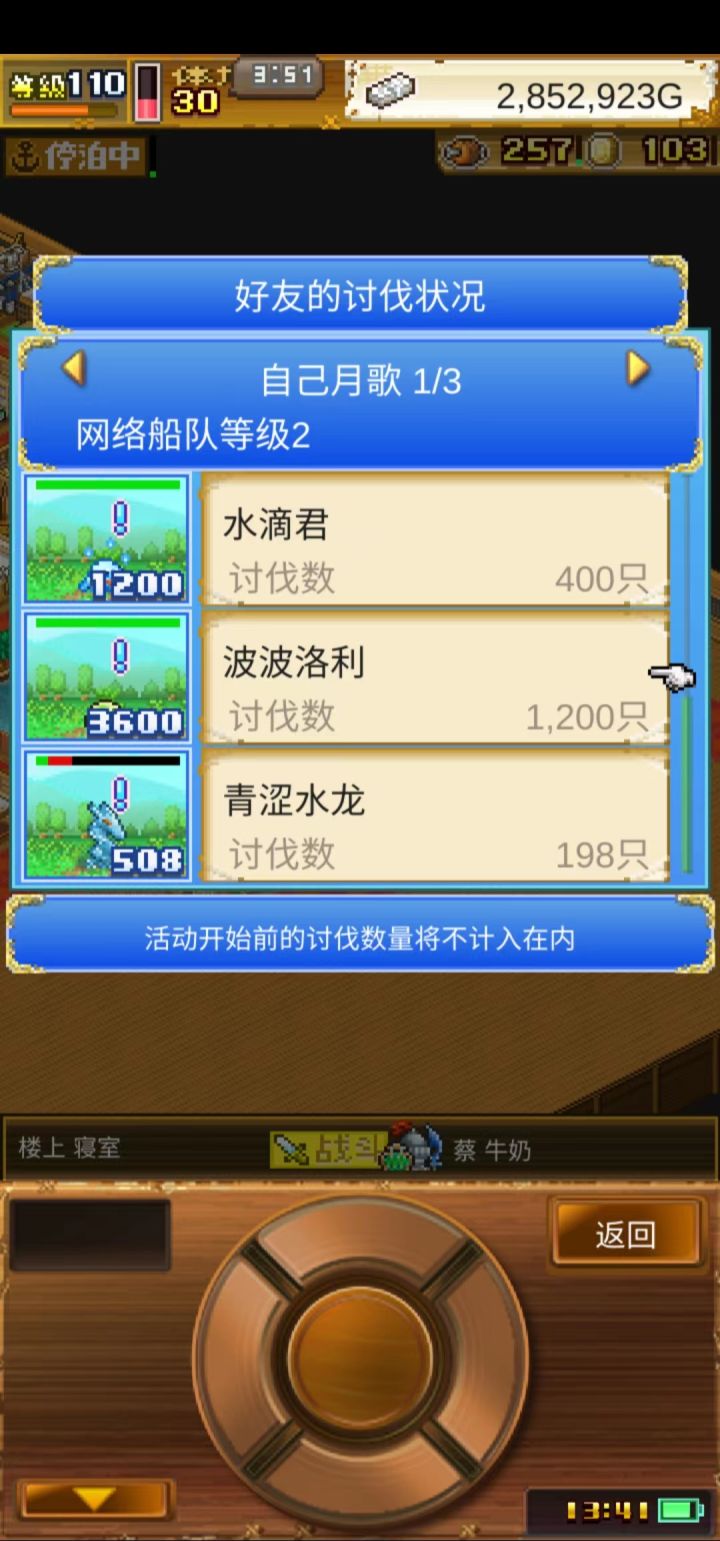Click the 等级110 level badge
The image size is (720, 1541).
[63, 85]
